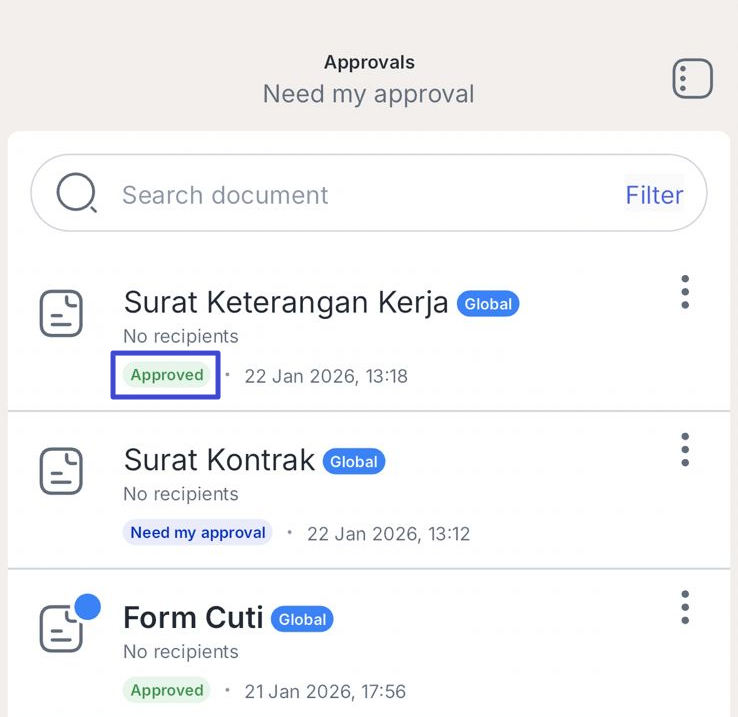Open the Surat Kontrak document
This screenshot has height=717, width=738.
[219, 460]
